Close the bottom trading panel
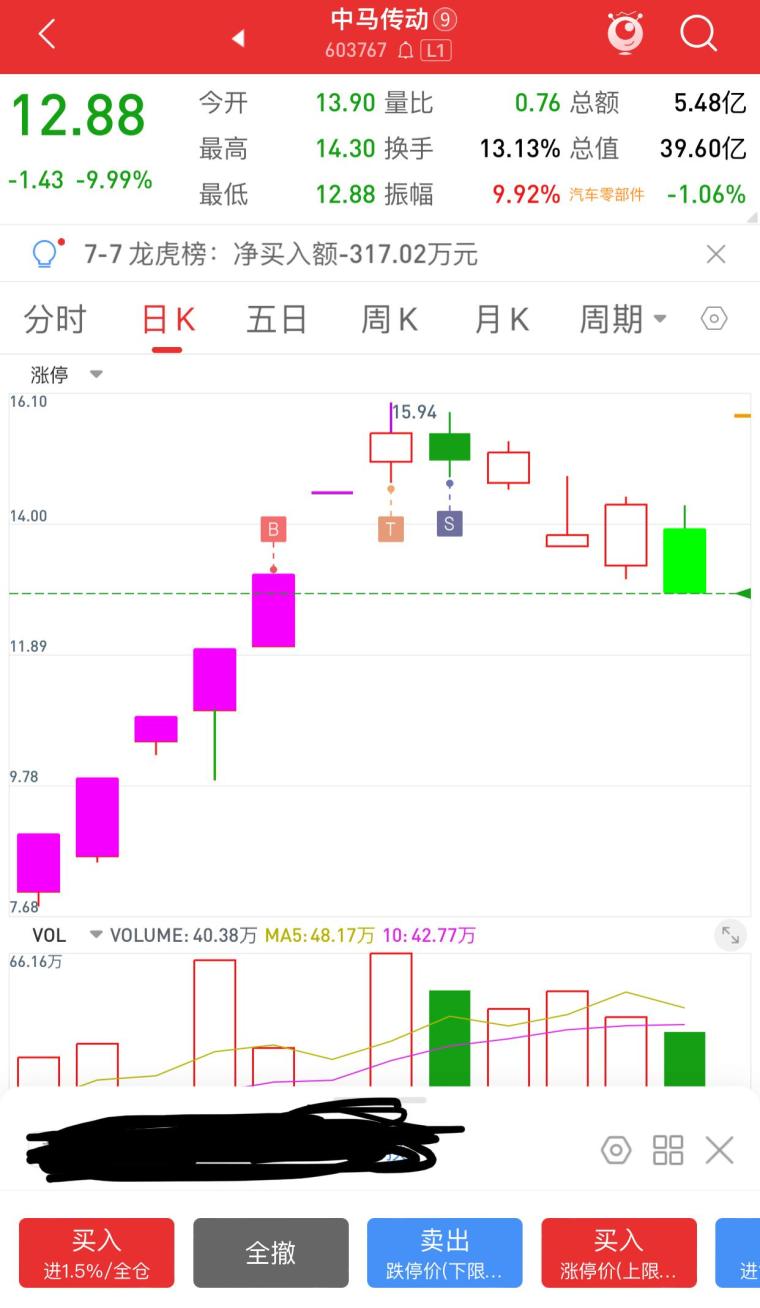 (x=719, y=1150)
